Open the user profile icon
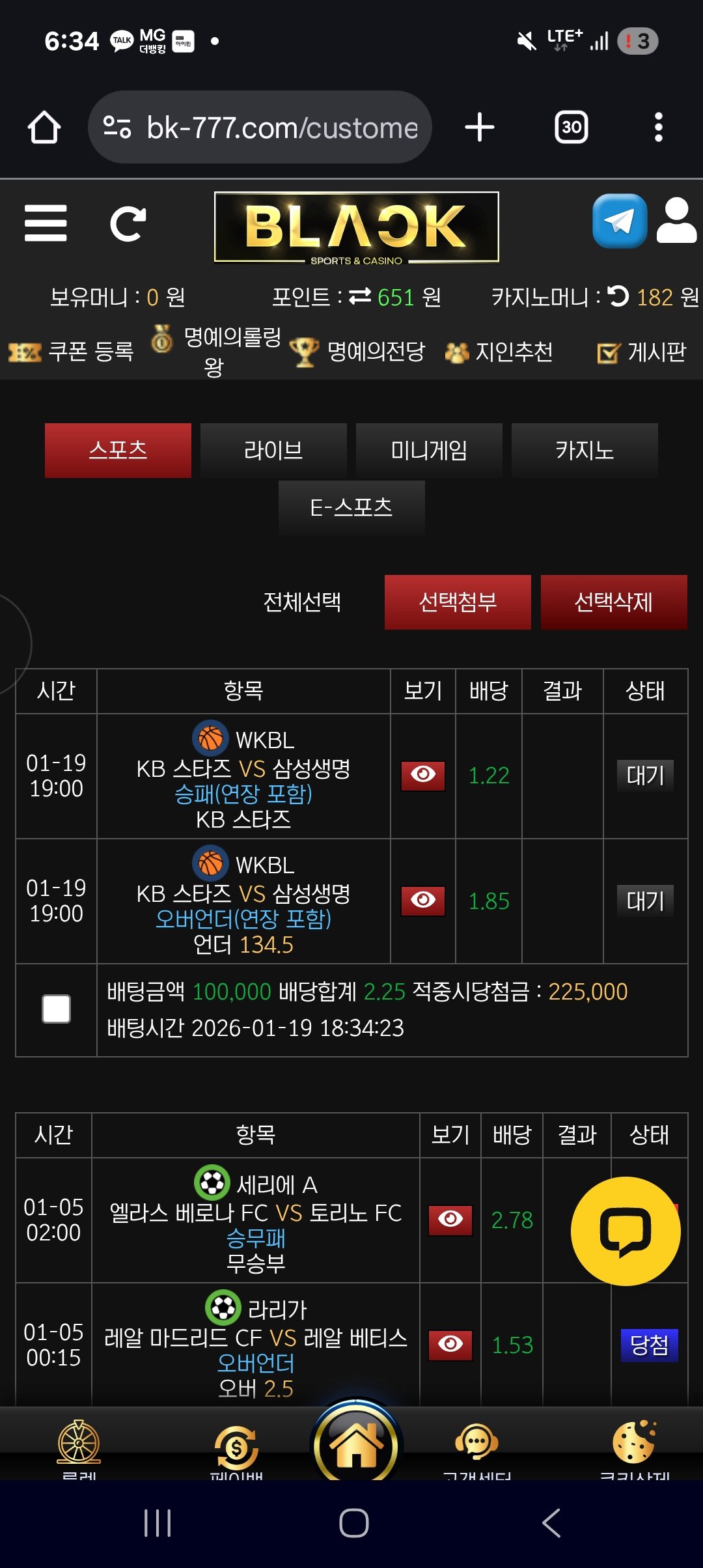This screenshot has width=703, height=1568. click(x=677, y=221)
